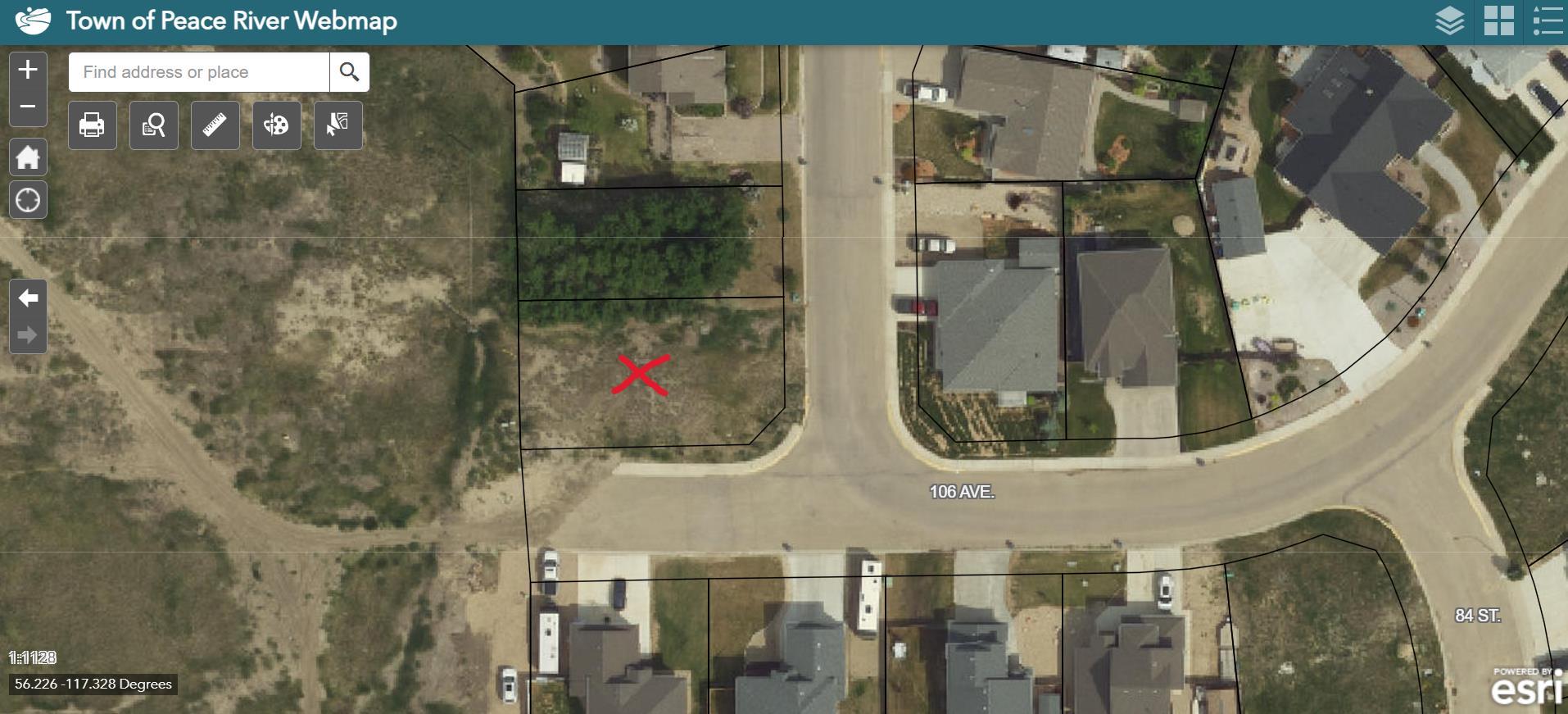The height and width of the screenshot is (714, 1568).
Task: Zoom out of the map
Action: (28, 107)
